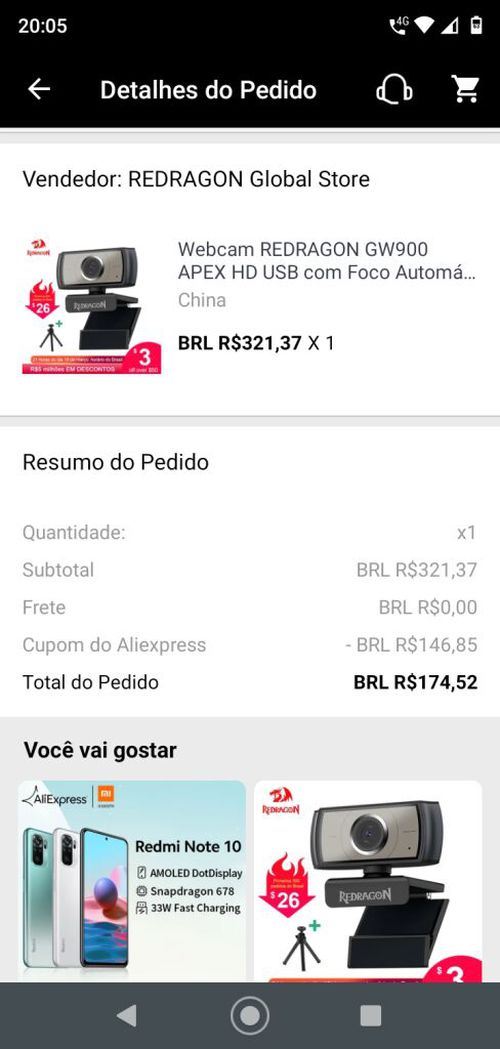Tap the system home button
This screenshot has width=500, height=1049.
[250, 1016]
